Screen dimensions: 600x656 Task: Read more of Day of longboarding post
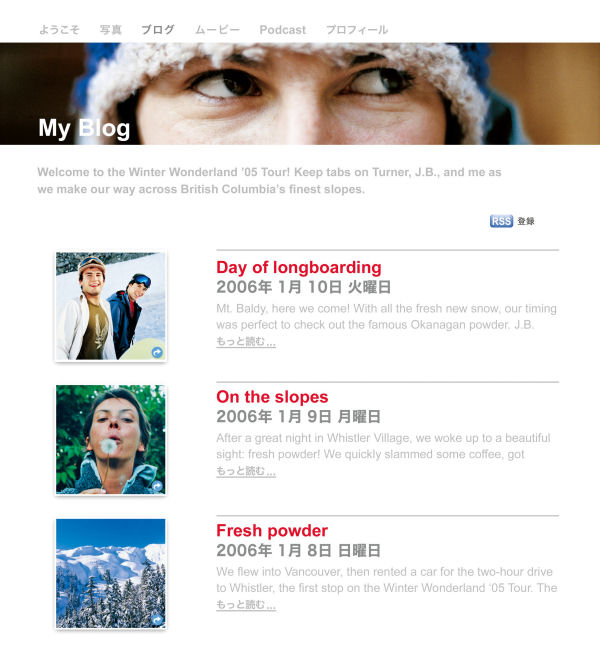tap(245, 342)
